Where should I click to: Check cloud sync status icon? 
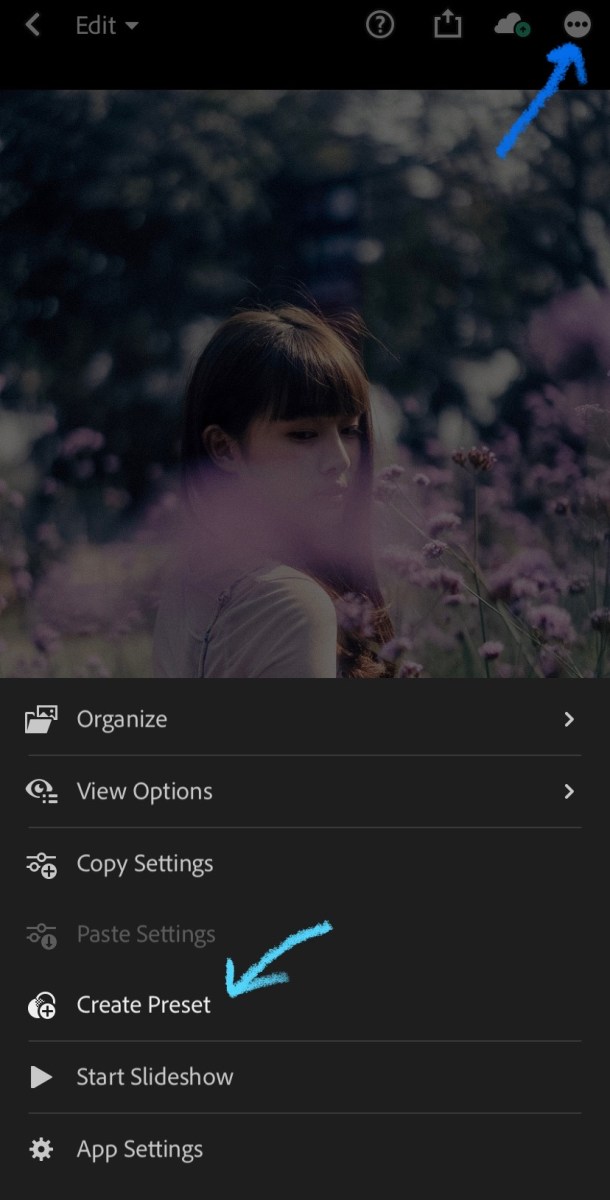pyautogui.click(x=511, y=26)
